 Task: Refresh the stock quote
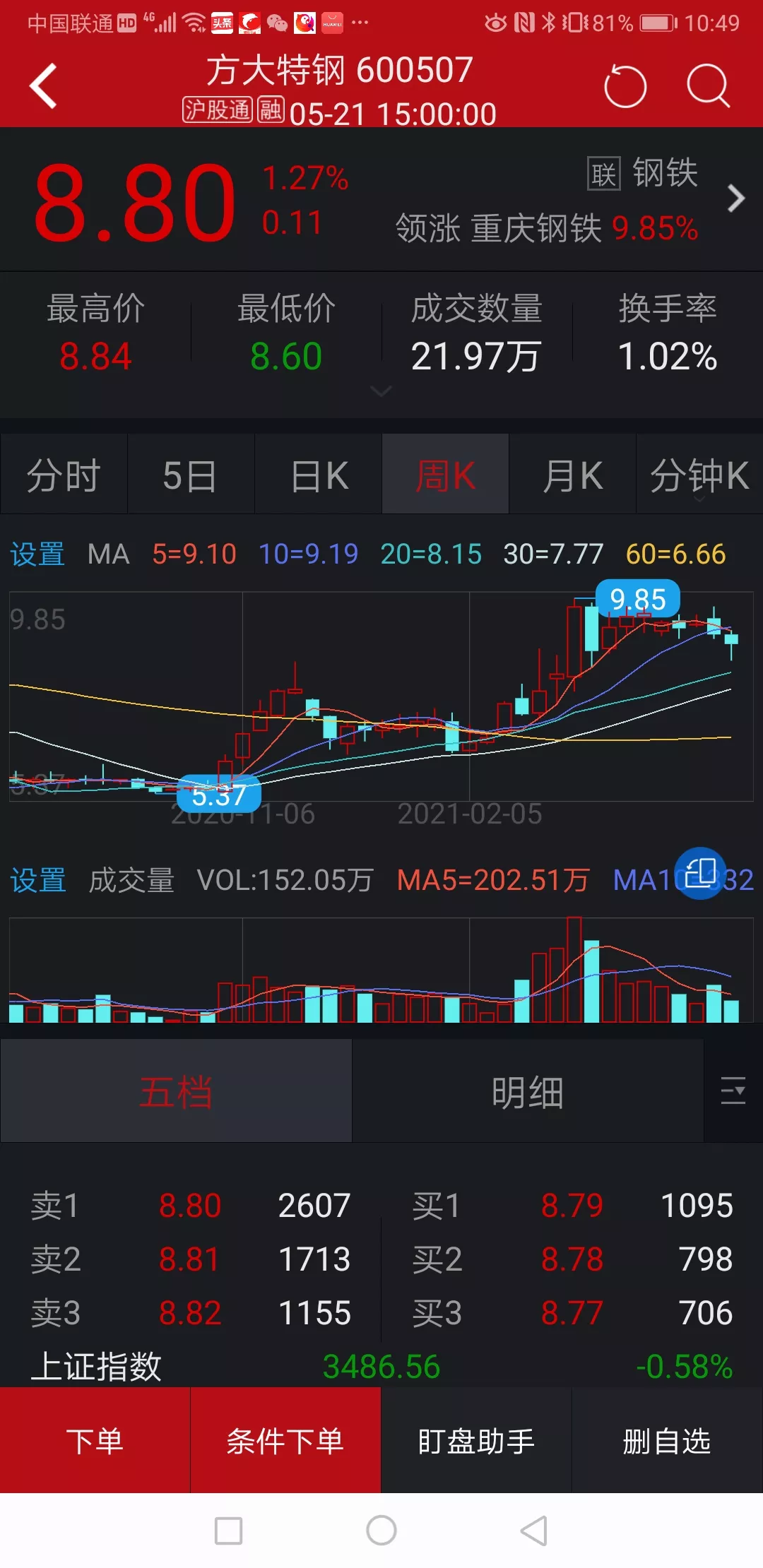pos(625,86)
